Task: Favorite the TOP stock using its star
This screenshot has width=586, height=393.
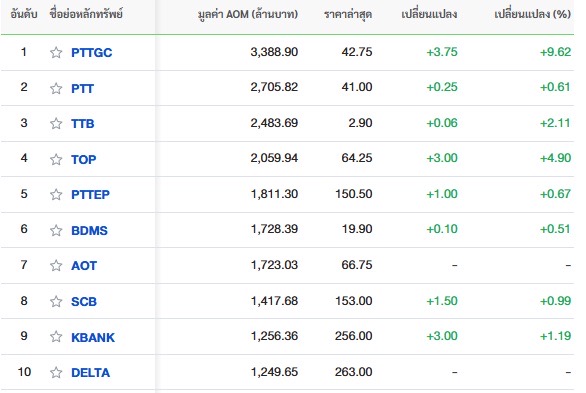Action: pyautogui.click(x=56, y=160)
